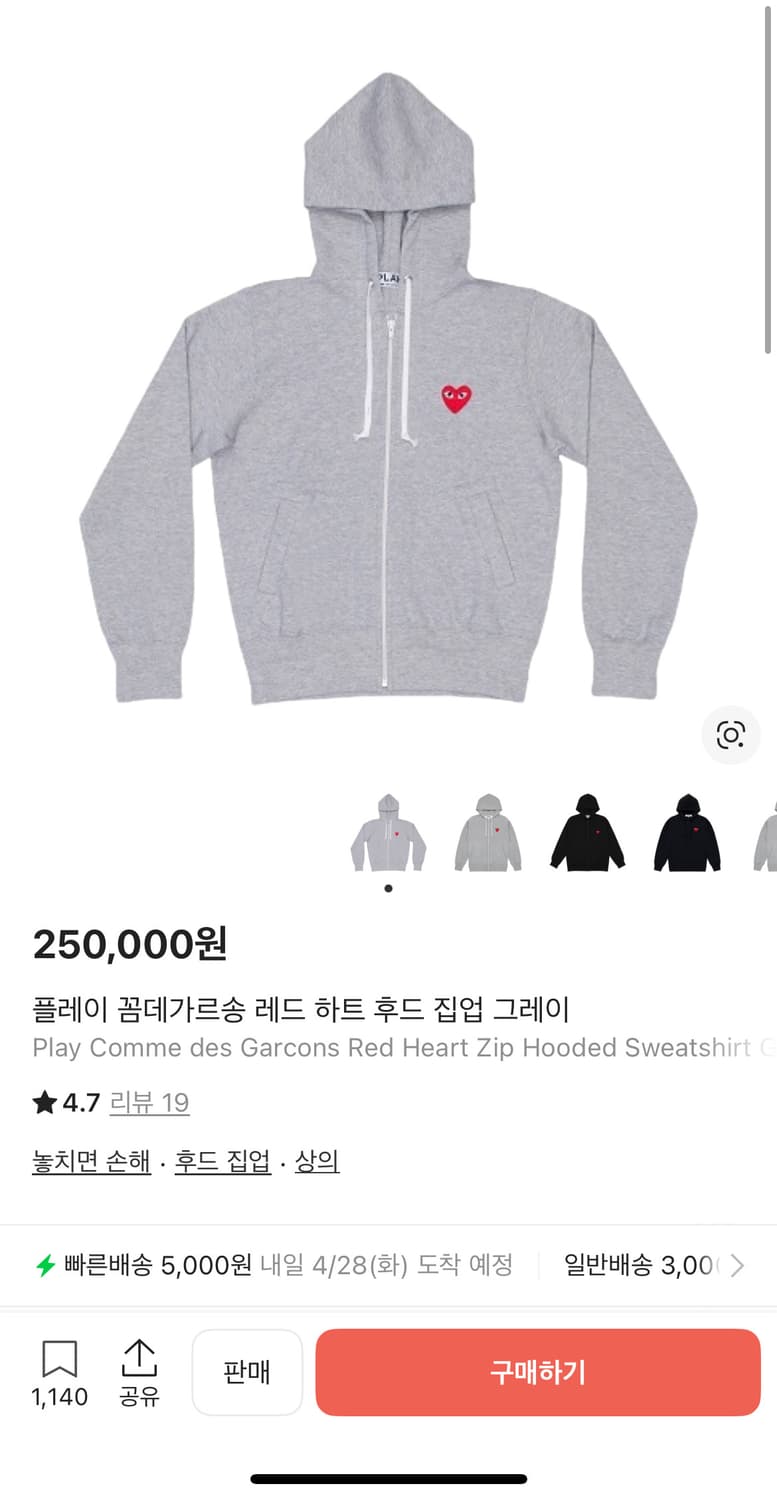
Task: Tap the star next to 4.7 rating
Action: tap(44, 1103)
